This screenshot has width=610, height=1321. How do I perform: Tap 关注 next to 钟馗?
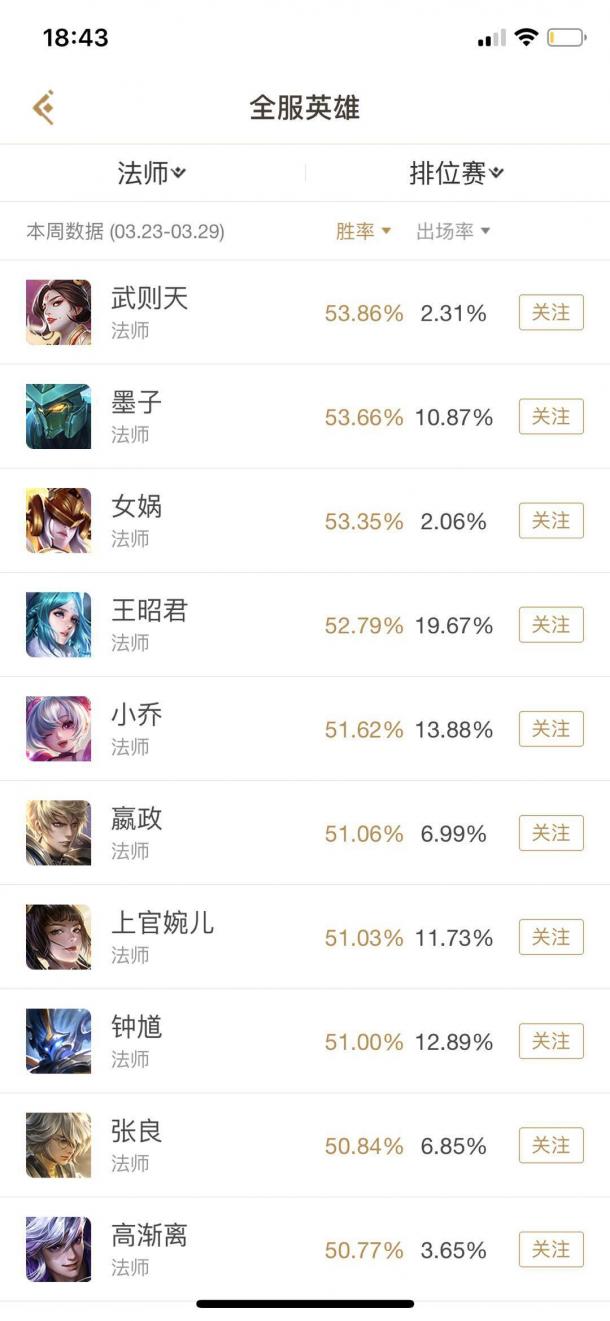point(550,1041)
